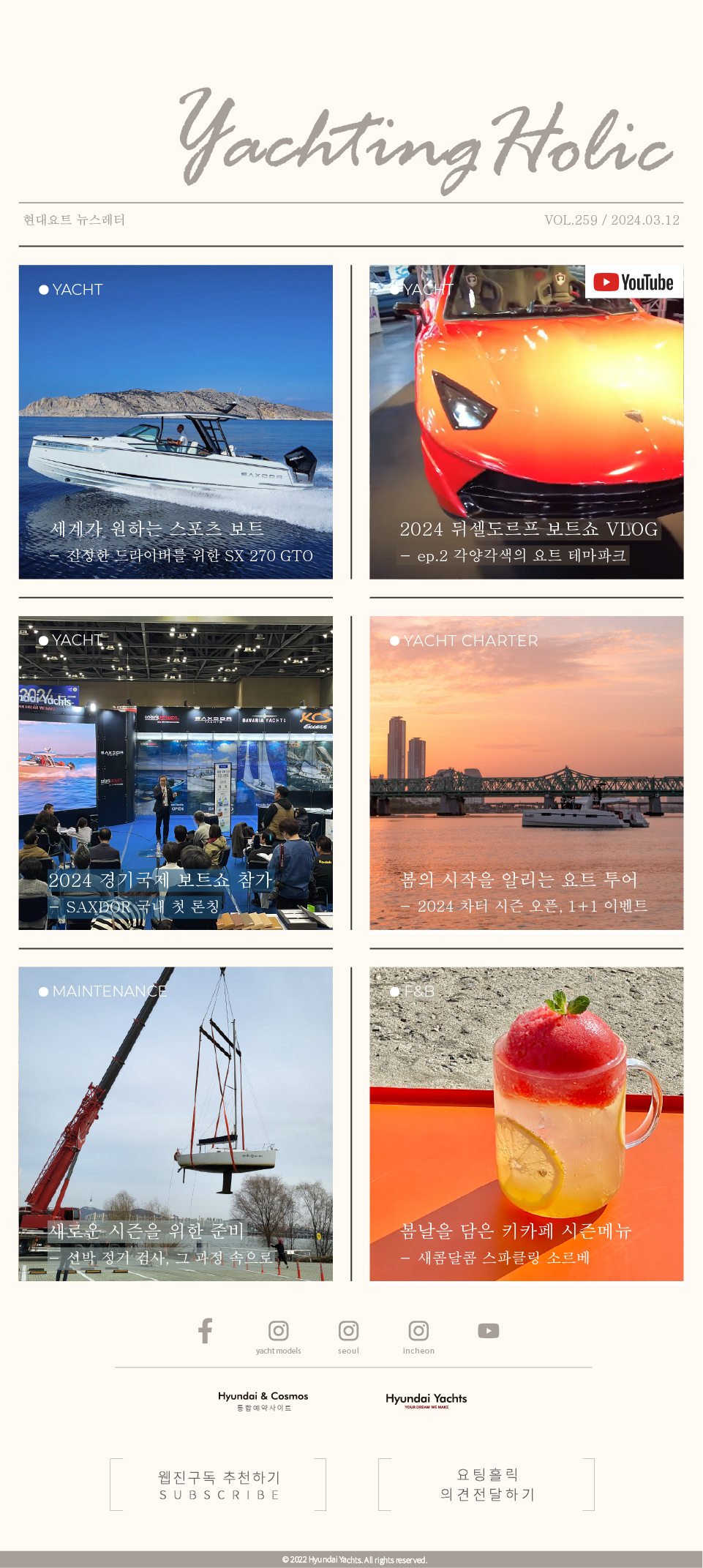Image resolution: width=703 pixels, height=1568 pixels.
Task: Tap the 웹진구독 추천하기 SUBSCRIBE button
Action: (218, 1485)
